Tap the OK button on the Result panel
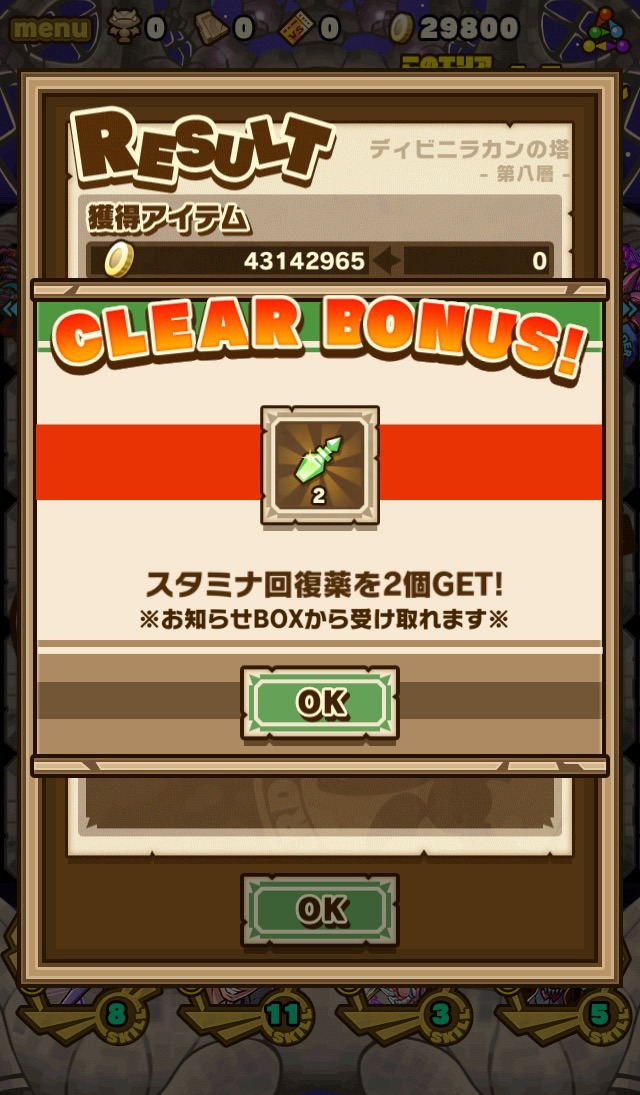This screenshot has width=640, height=1095. [320, 909]
